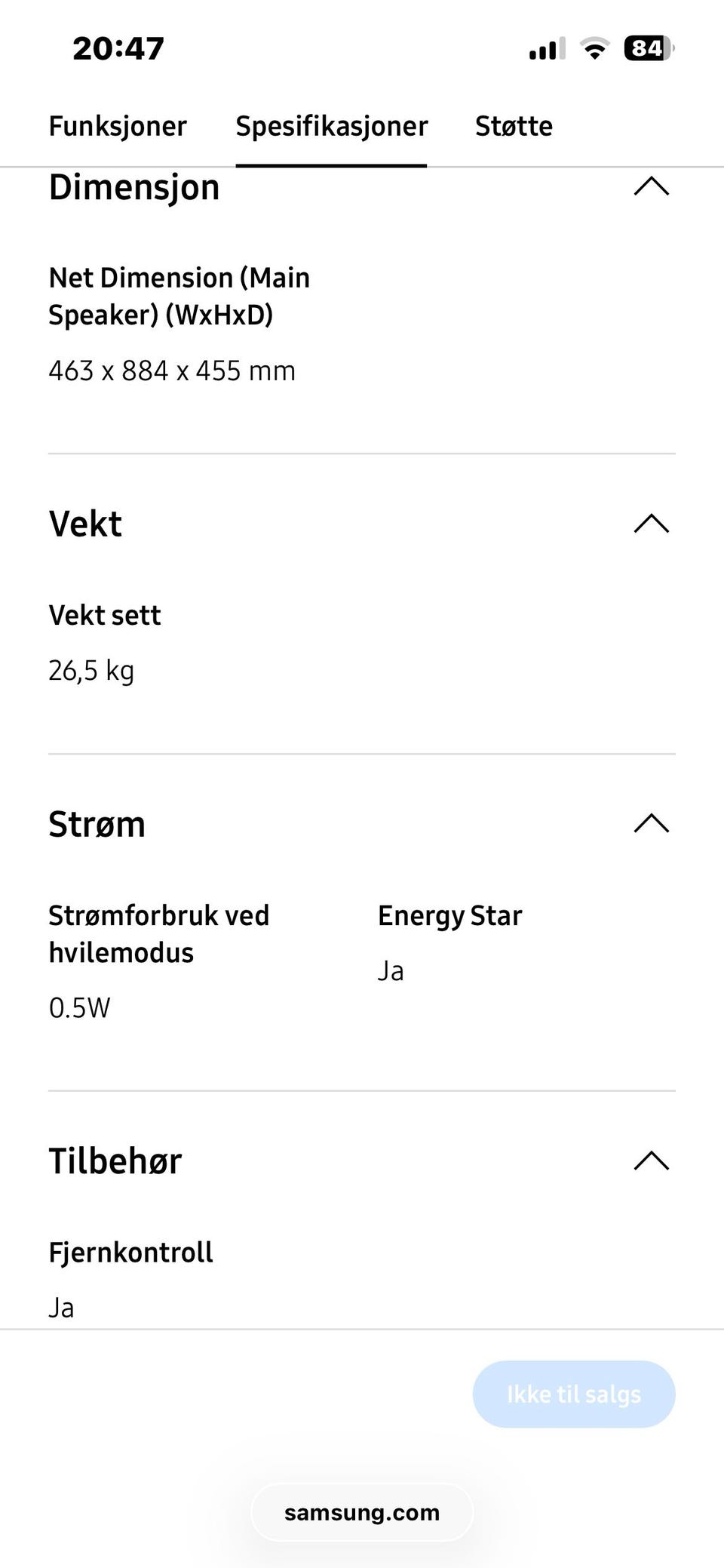Switch to the Funksjoner tab
724x1568 pixels.
(118, 126)
